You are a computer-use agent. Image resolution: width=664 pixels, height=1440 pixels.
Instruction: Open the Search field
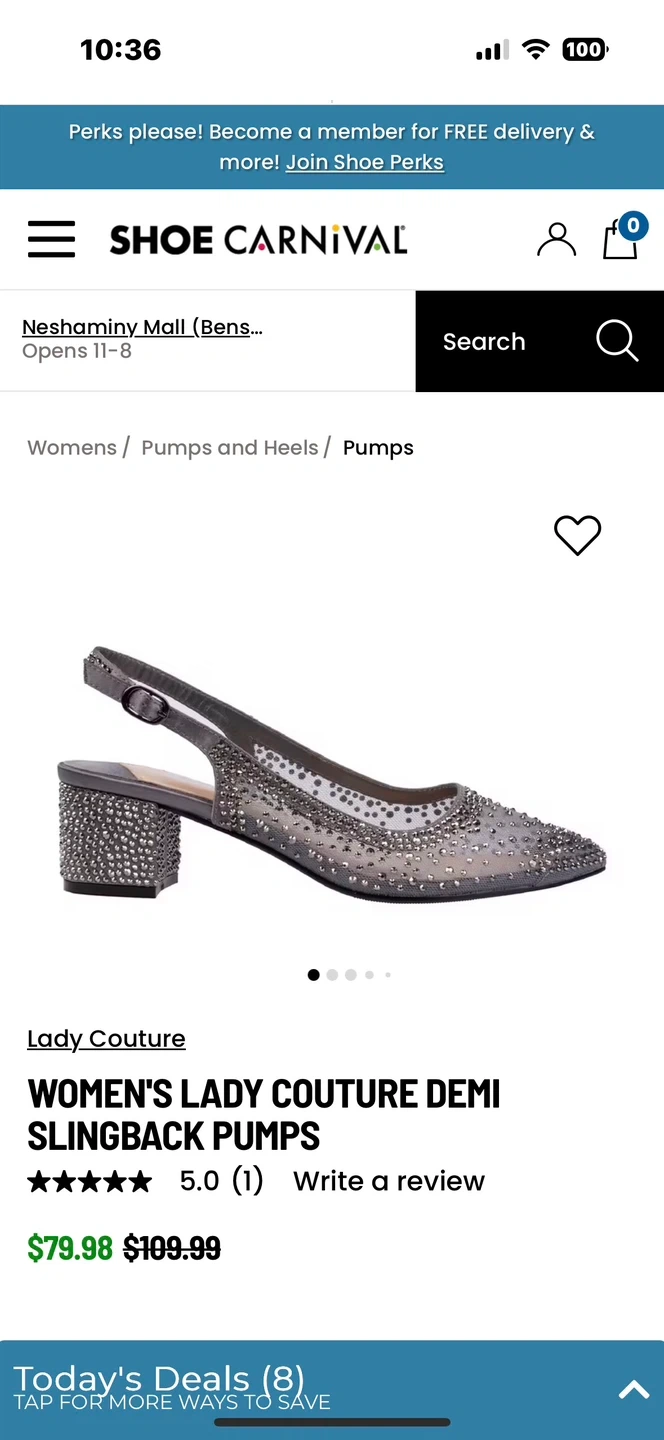(x=539, y=341)
